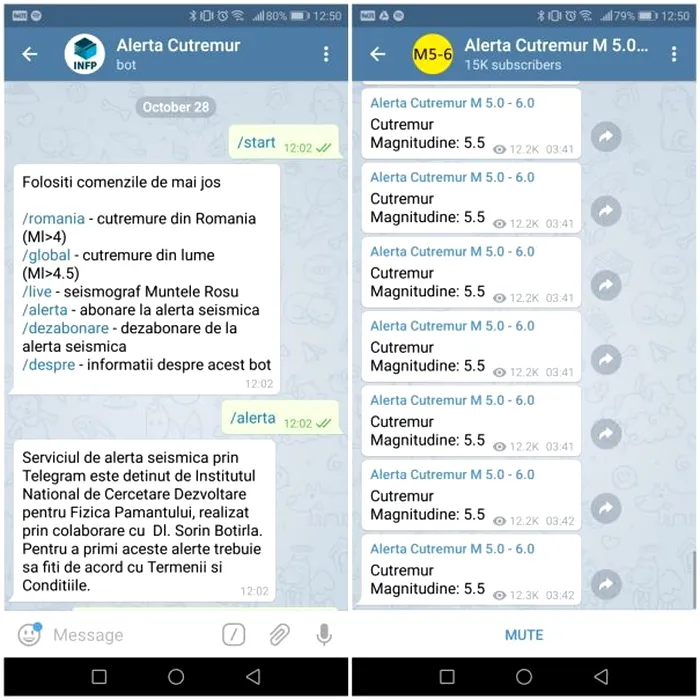This screenshot has width=700, height=700.
Task: Open overflow menu in the bot chat header
Action: pos(326,54)
